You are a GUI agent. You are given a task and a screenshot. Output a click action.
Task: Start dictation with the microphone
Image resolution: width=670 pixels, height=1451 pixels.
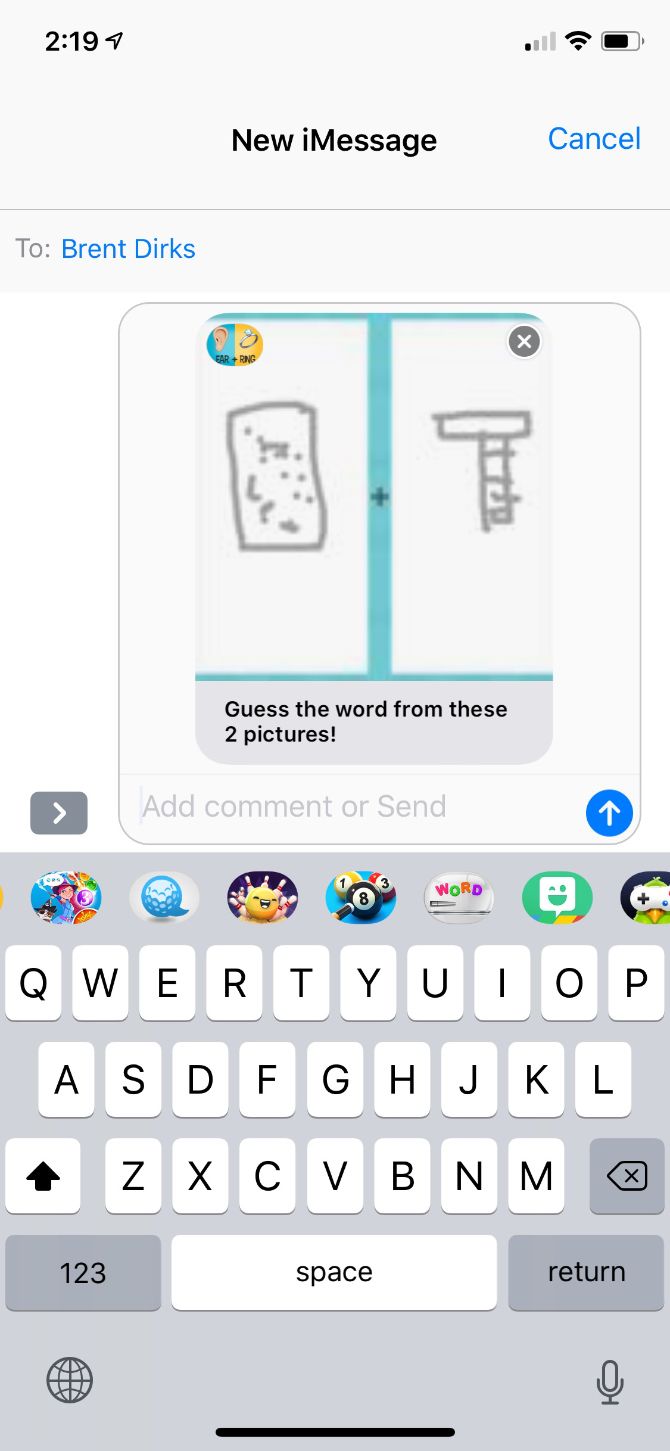(x=609, y=1382)
